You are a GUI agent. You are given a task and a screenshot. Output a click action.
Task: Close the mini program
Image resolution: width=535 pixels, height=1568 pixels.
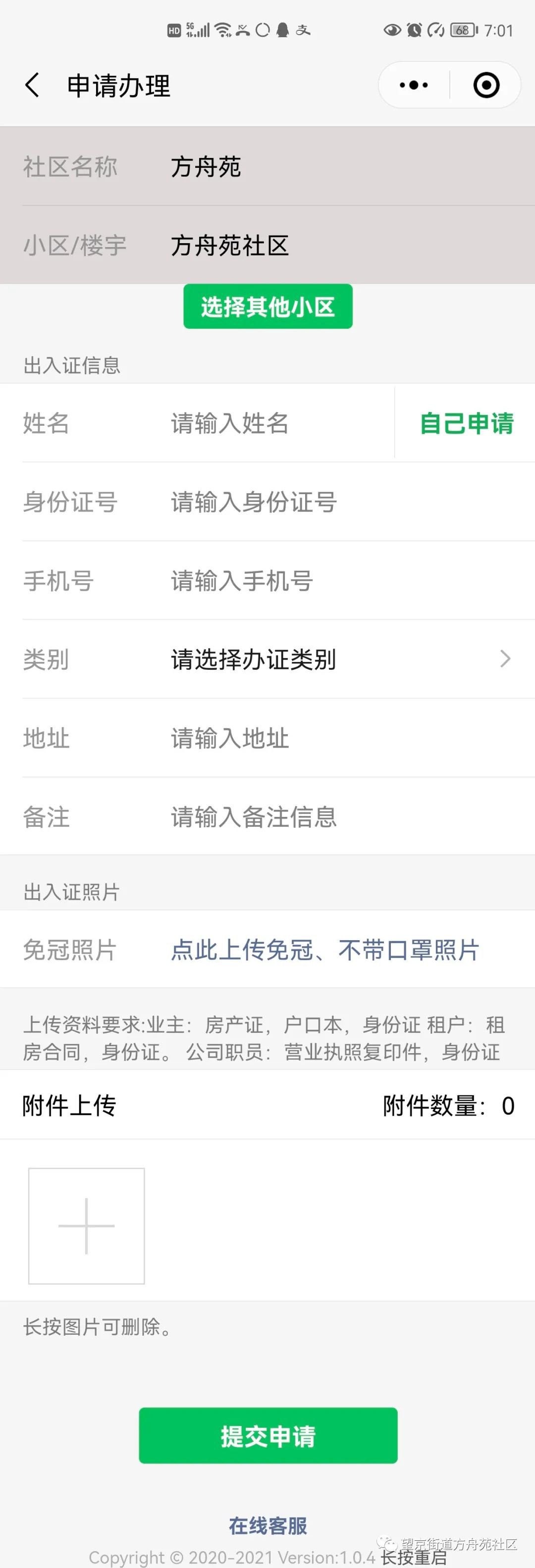coord(485,85)
